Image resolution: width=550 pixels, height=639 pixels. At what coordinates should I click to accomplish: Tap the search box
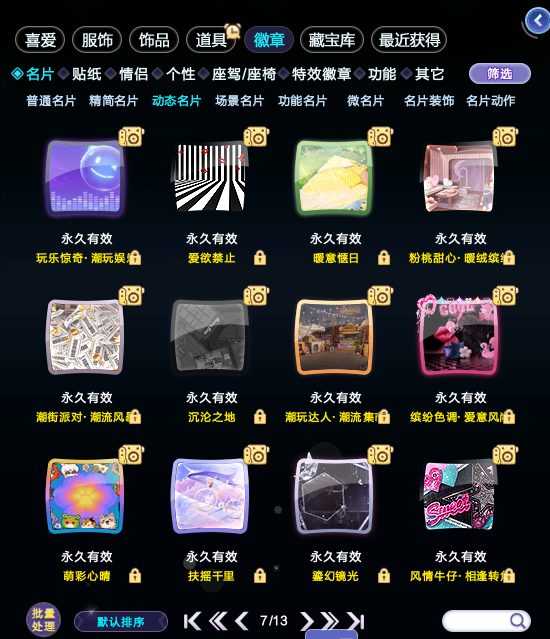tap(486, 621)
